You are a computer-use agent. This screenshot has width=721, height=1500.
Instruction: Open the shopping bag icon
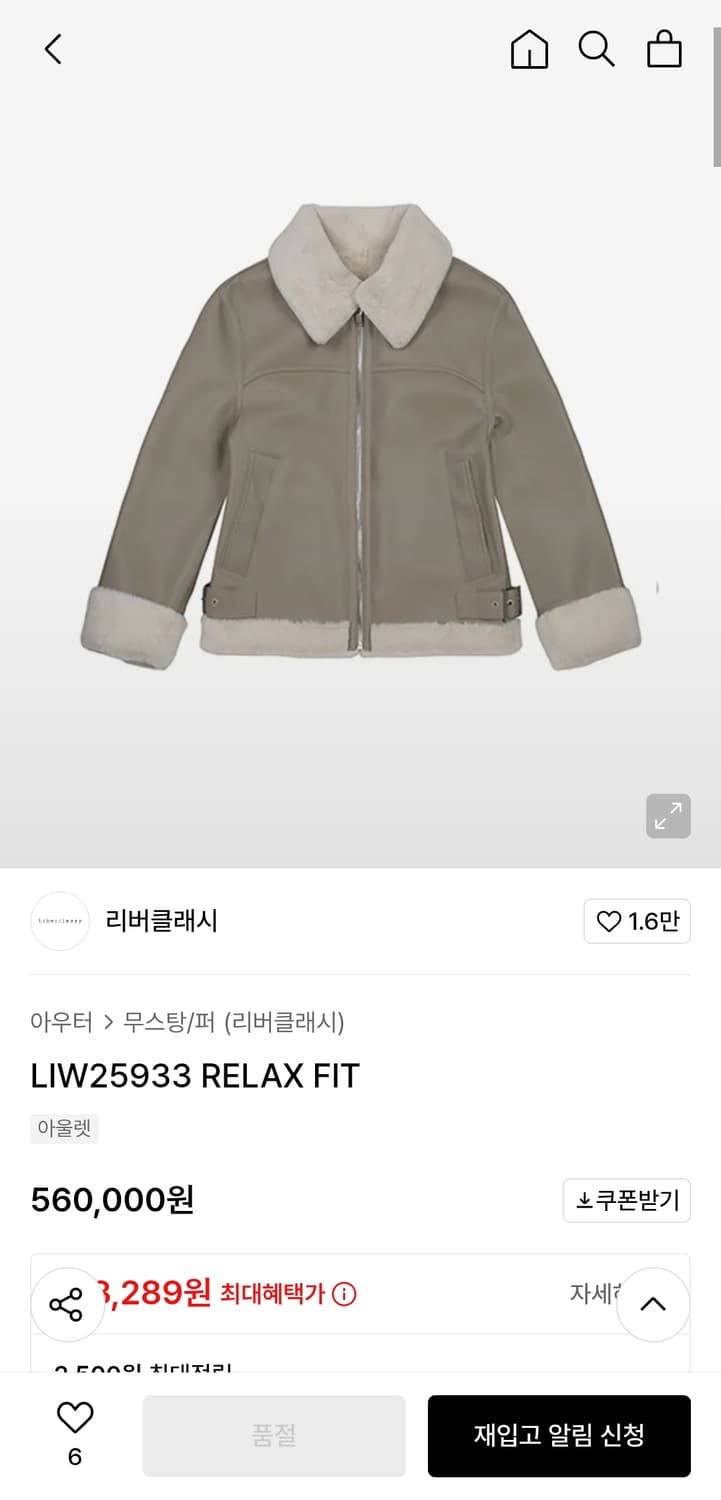[663, 48]
